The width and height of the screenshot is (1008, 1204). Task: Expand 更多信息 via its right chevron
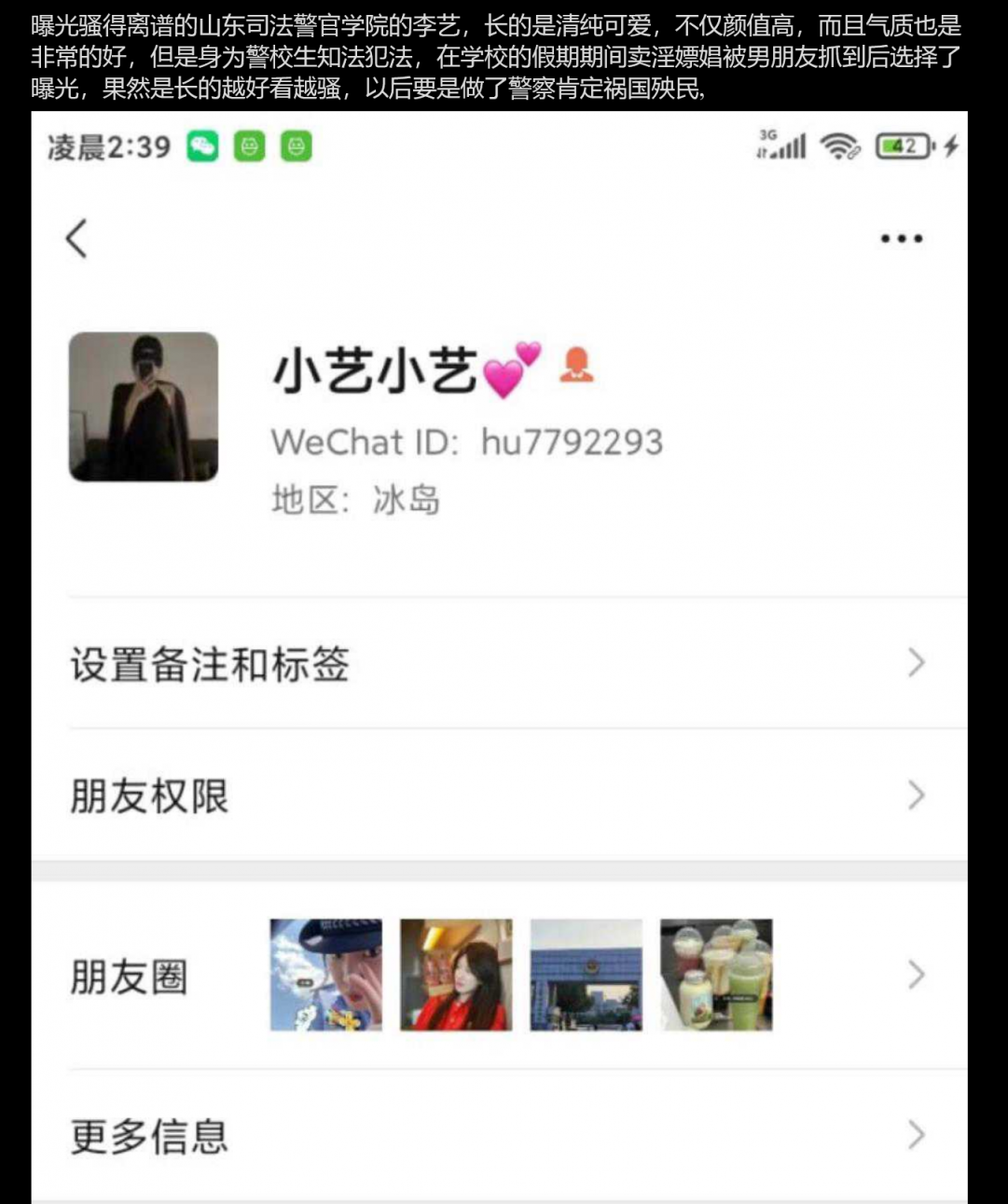[x=915, y=1134]
